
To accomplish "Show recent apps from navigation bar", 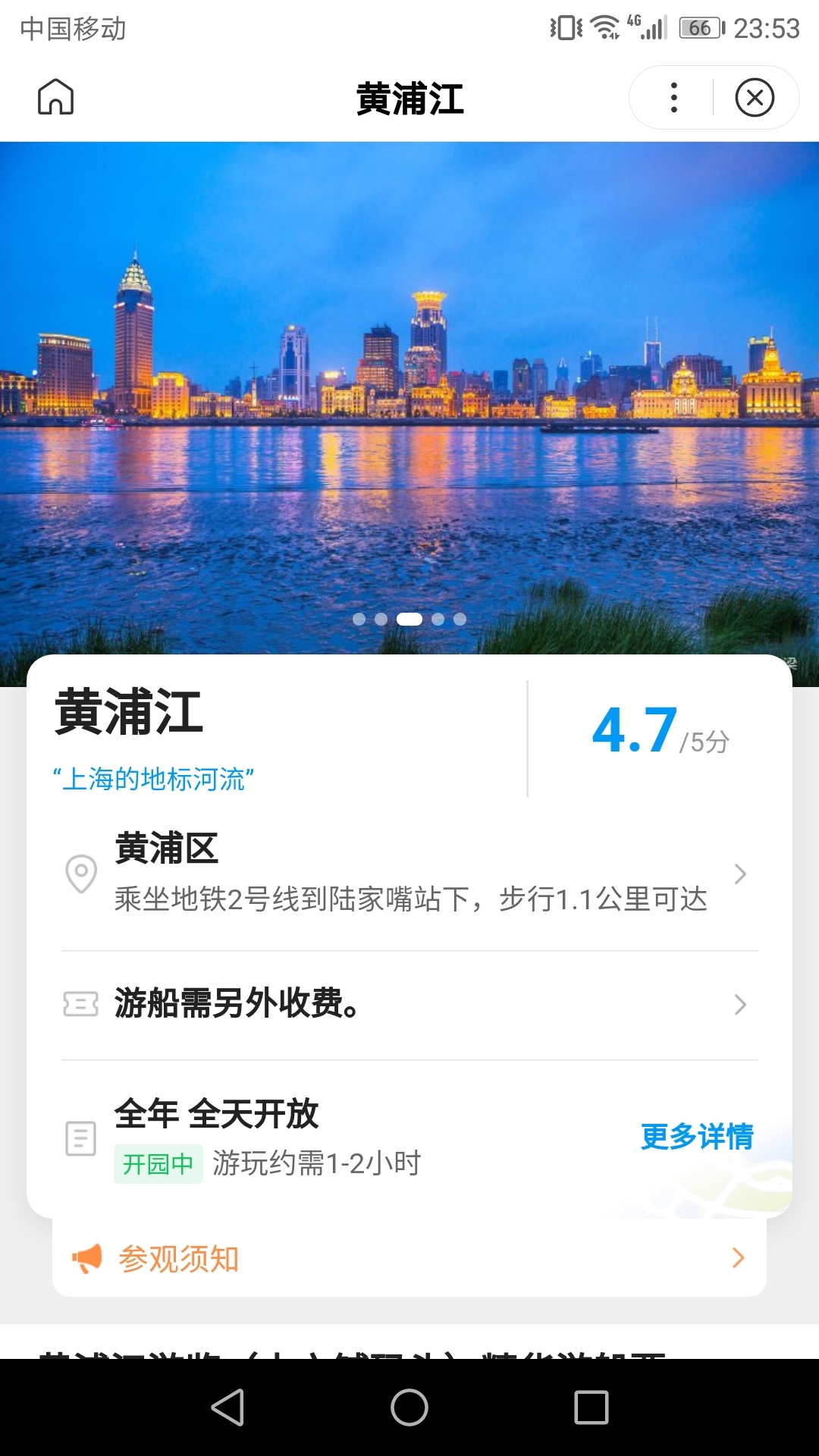I will point(591,1407).
